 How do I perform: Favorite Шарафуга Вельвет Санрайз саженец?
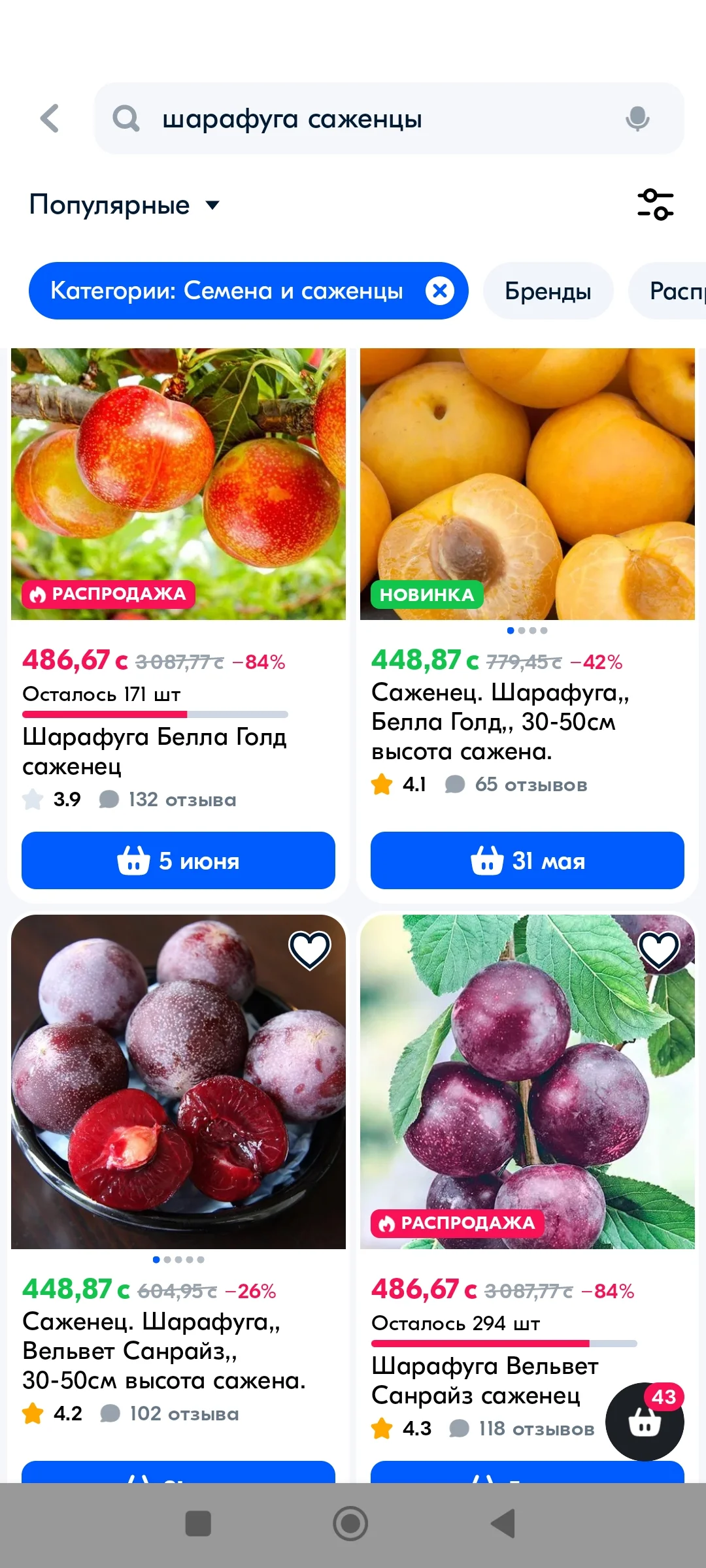click(x=659, y=950)
